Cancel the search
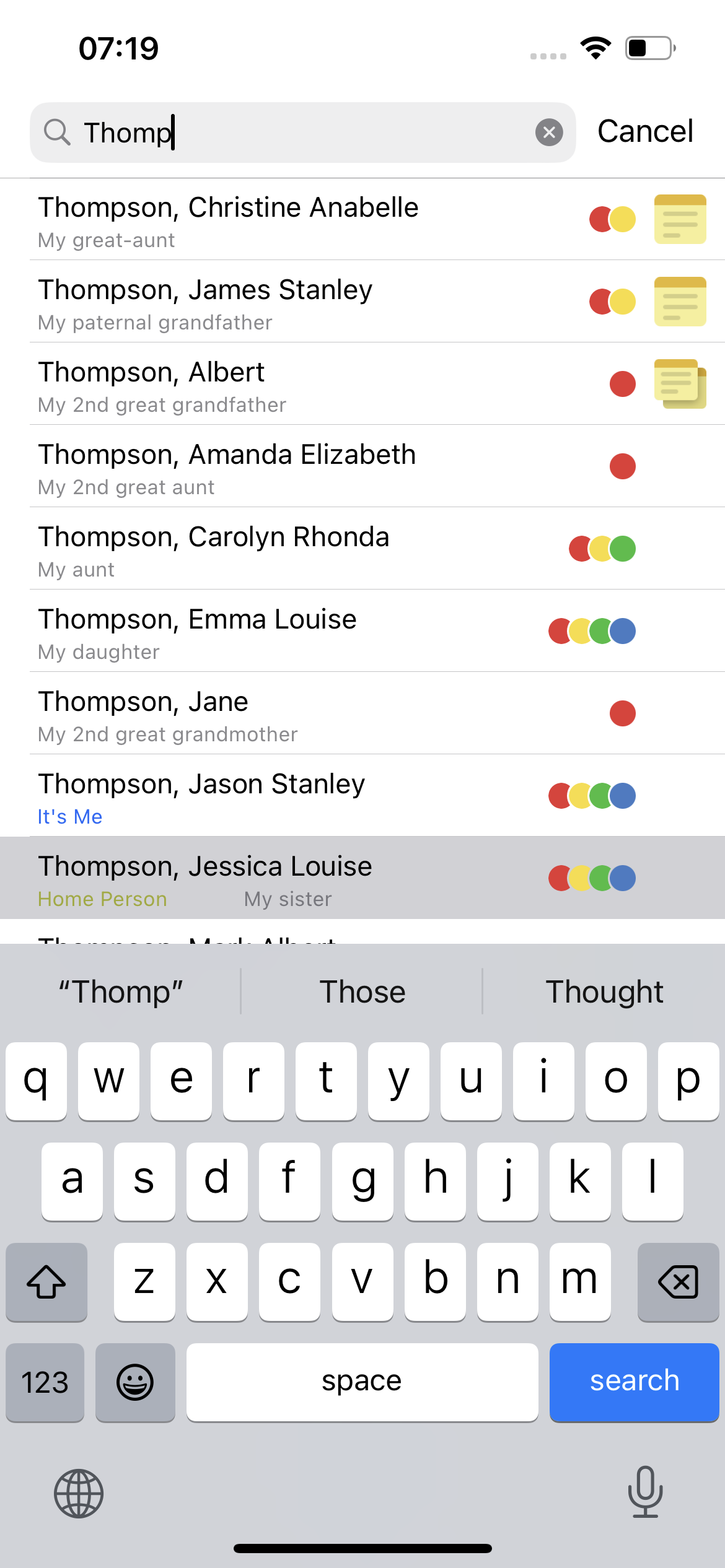The width and height of the screenshot is (725, 1568). click(644, 132)
